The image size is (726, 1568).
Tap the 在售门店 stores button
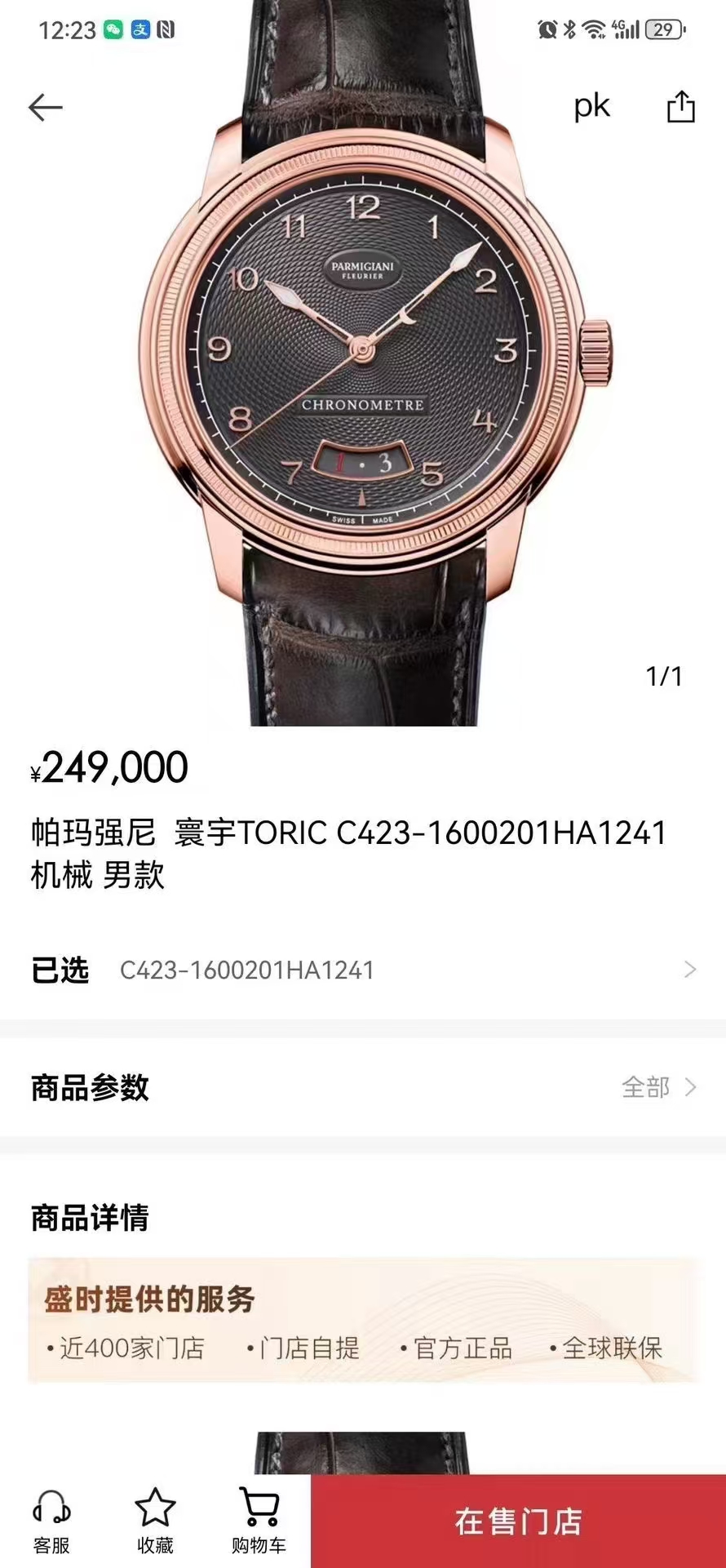click(x=518, y=1521)
